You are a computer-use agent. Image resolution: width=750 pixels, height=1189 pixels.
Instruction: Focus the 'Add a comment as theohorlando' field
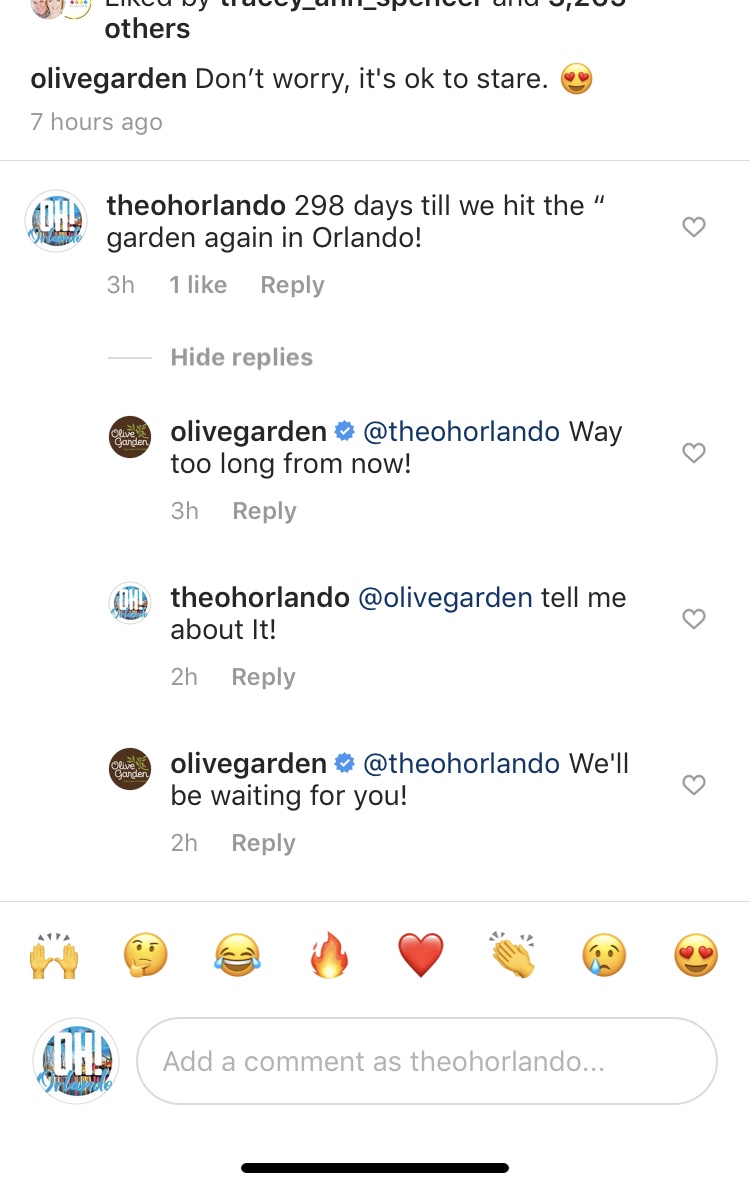pos(426,1061)
